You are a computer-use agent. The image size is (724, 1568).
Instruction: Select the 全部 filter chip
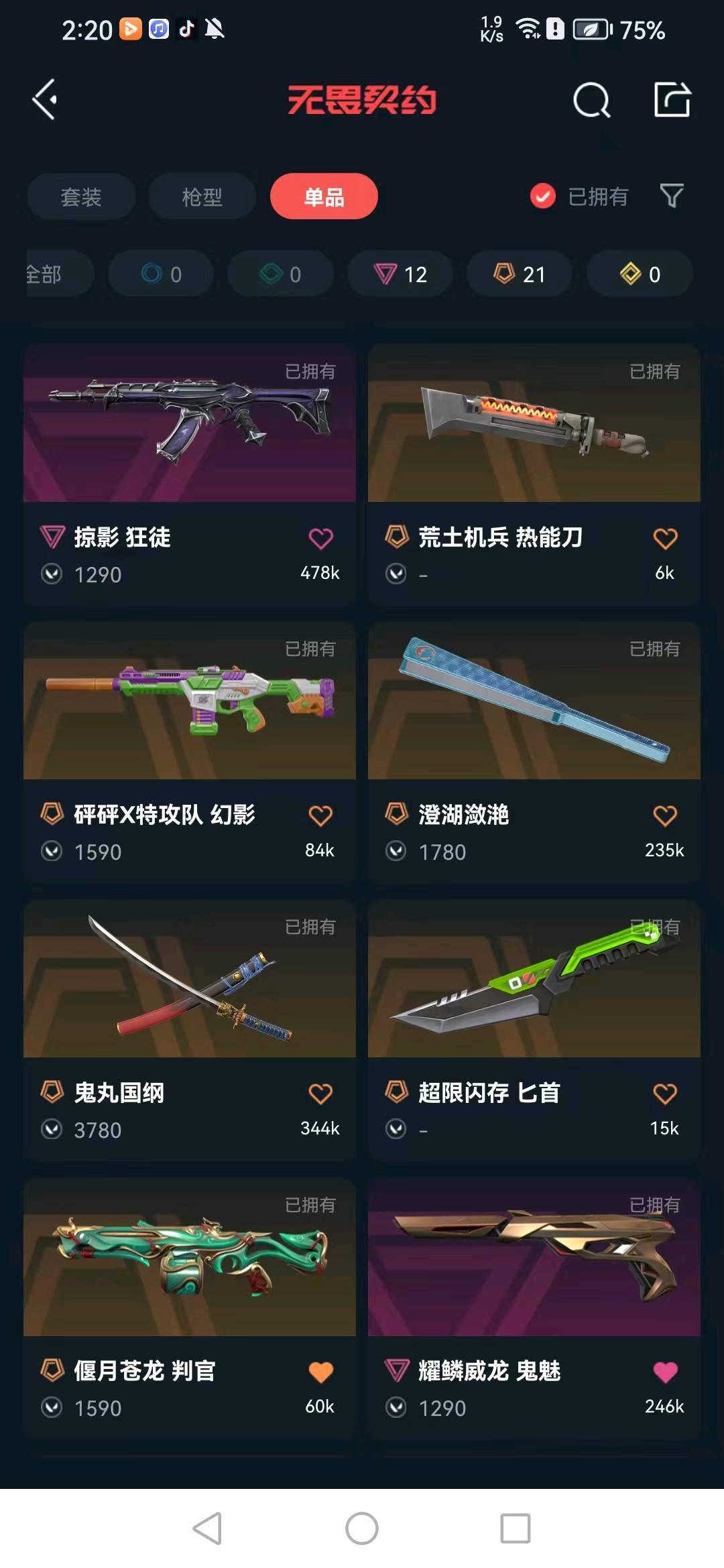coord(50,274)
